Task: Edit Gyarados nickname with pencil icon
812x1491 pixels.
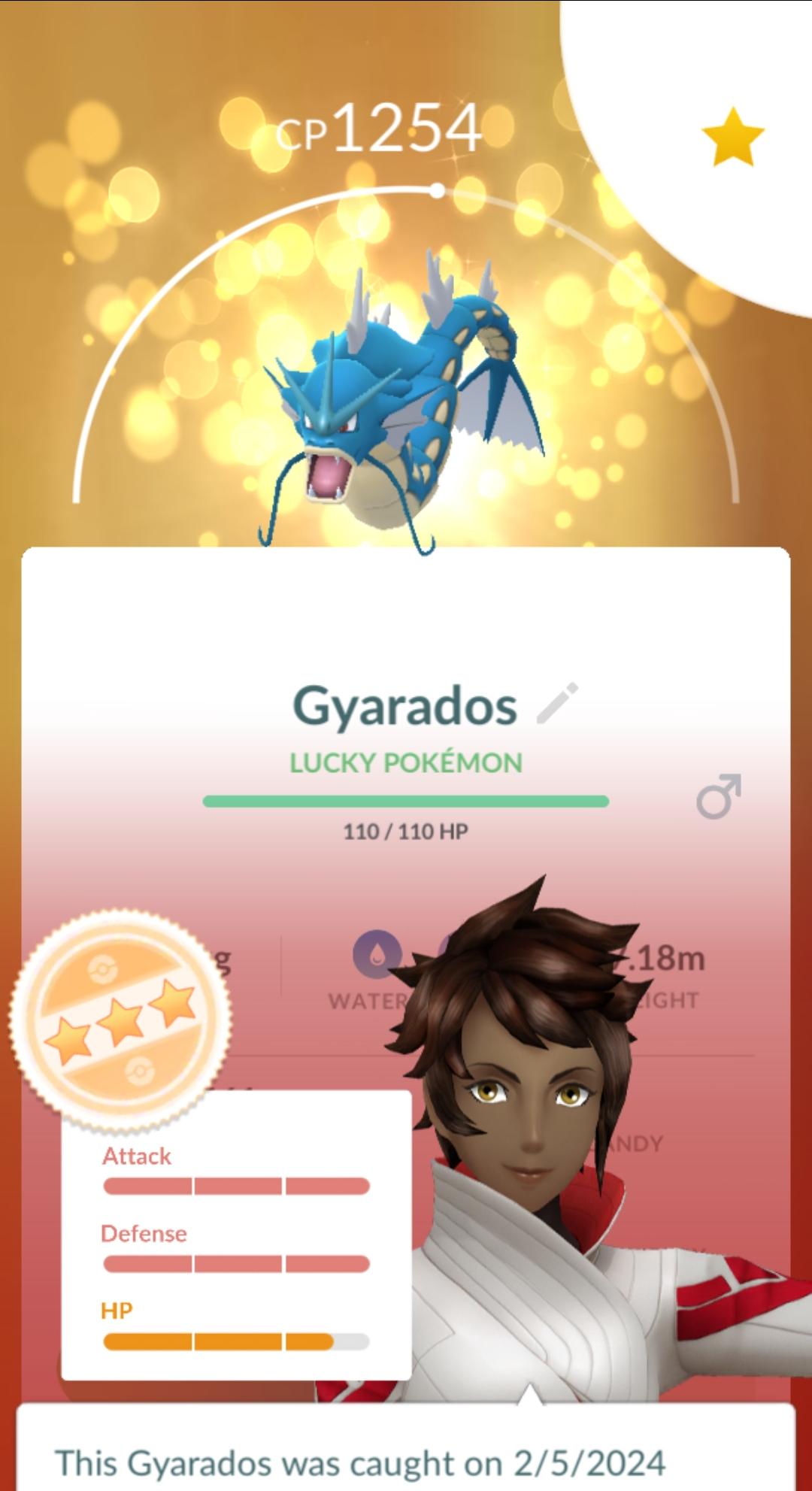Action: pos(557,704)
